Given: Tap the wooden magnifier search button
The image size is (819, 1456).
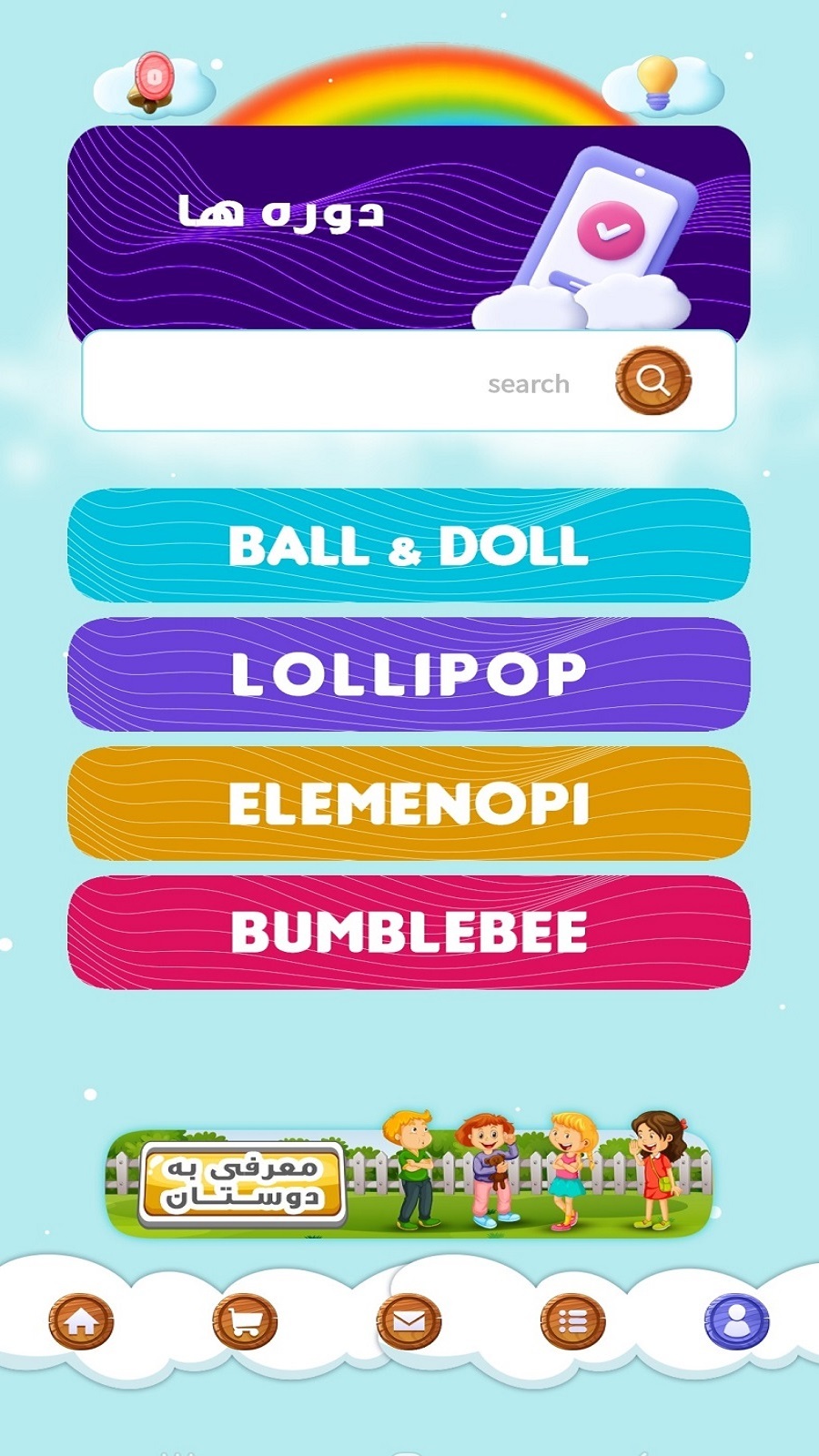Looking at the screenshot, I should [x=652, y=380].
